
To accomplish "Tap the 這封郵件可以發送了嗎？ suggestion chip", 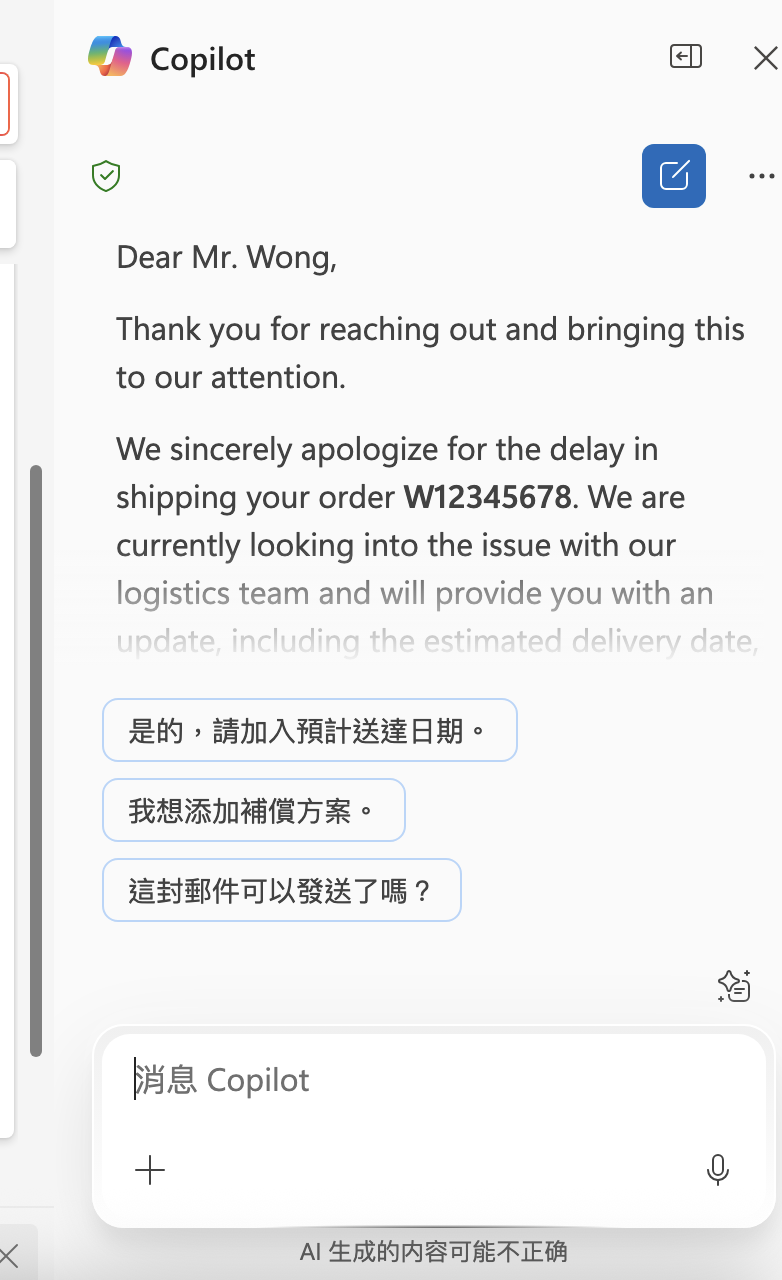I will coord(281,890).
